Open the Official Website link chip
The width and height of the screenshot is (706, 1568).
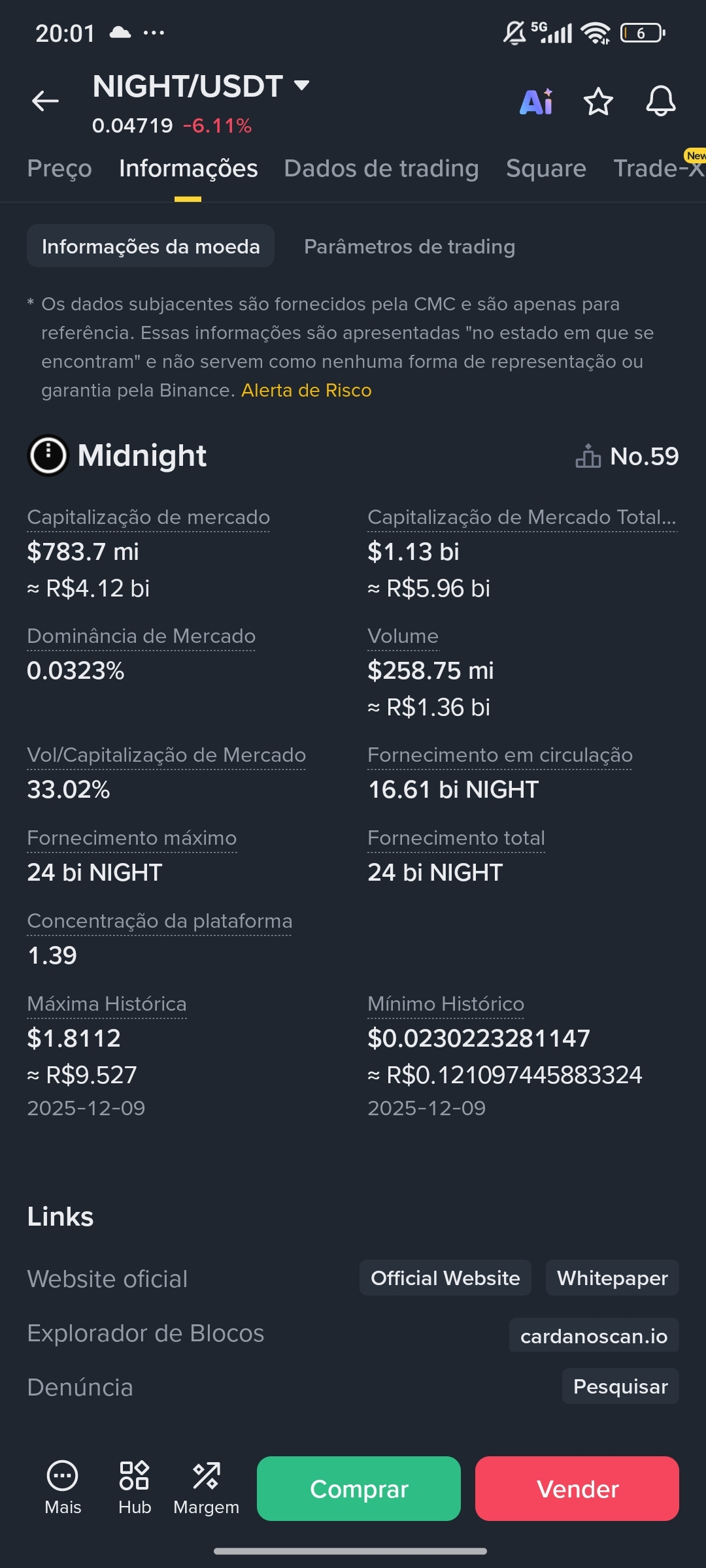point(445,1278)
